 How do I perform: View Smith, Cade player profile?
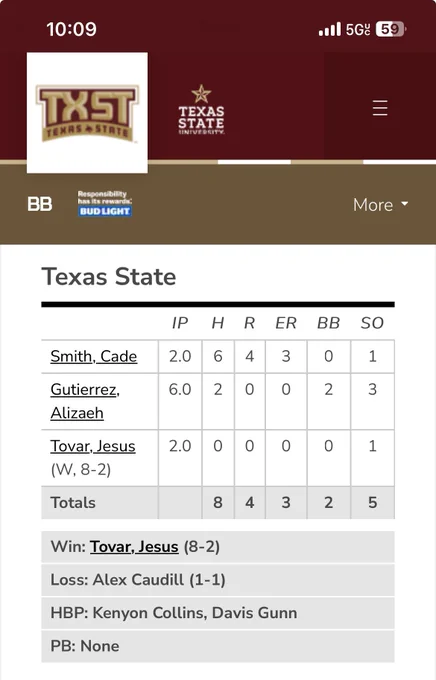pyautogui.click(x=94, y=356)
